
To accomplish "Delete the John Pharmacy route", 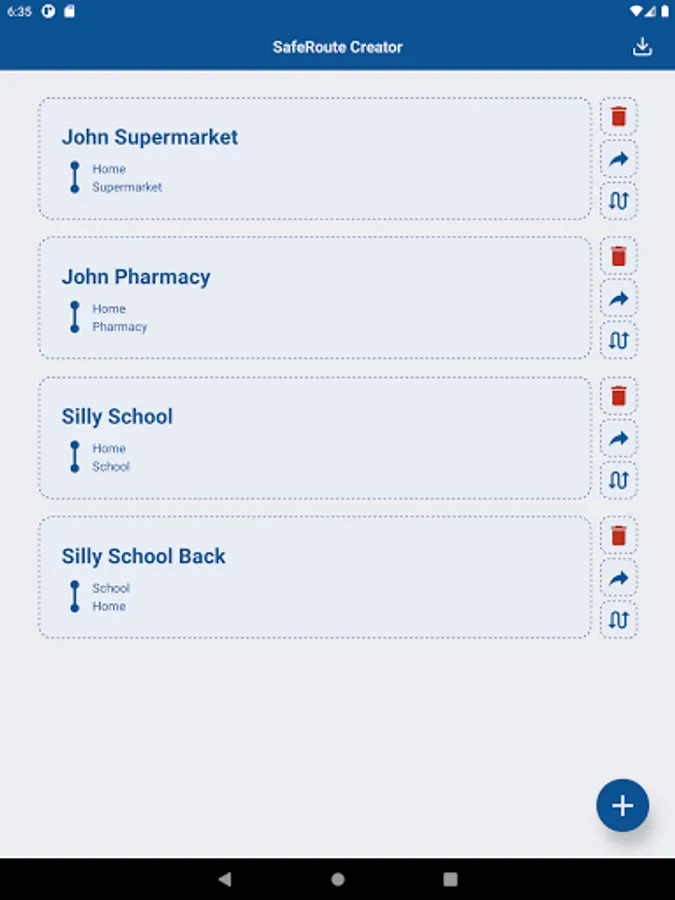I will 618,256.
